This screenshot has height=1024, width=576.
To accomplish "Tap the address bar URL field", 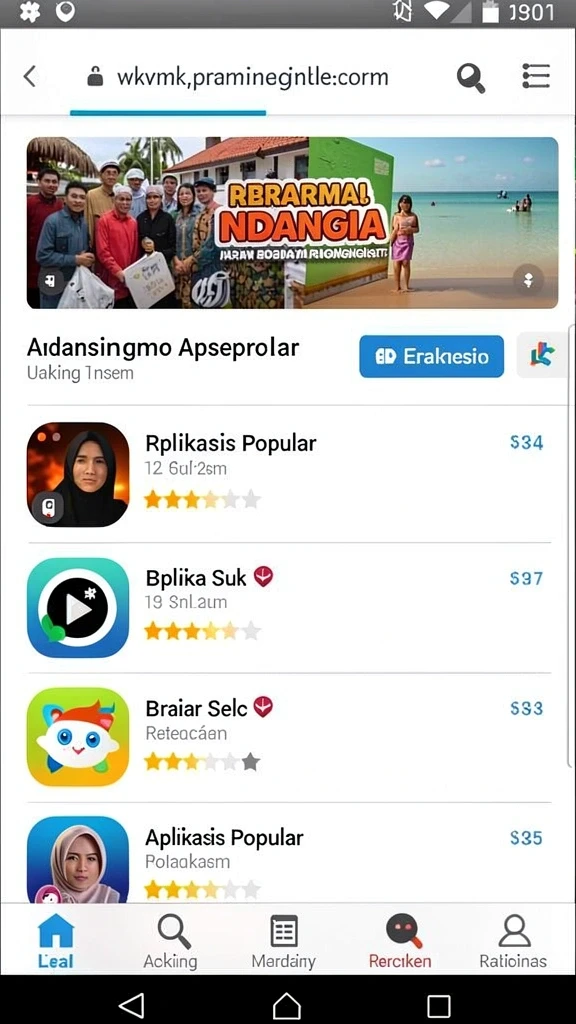I will coord(238,77).
